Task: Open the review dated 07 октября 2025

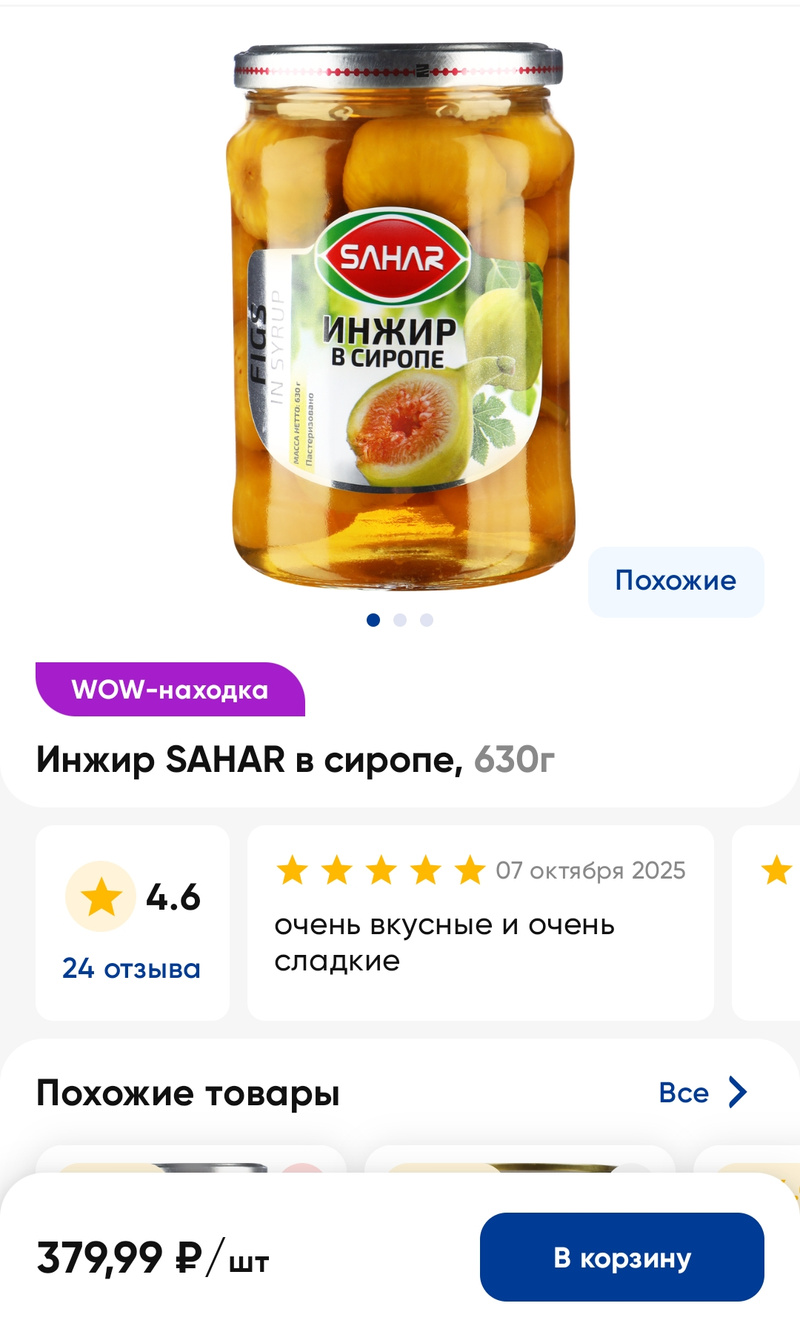Action: click(480, 921)
